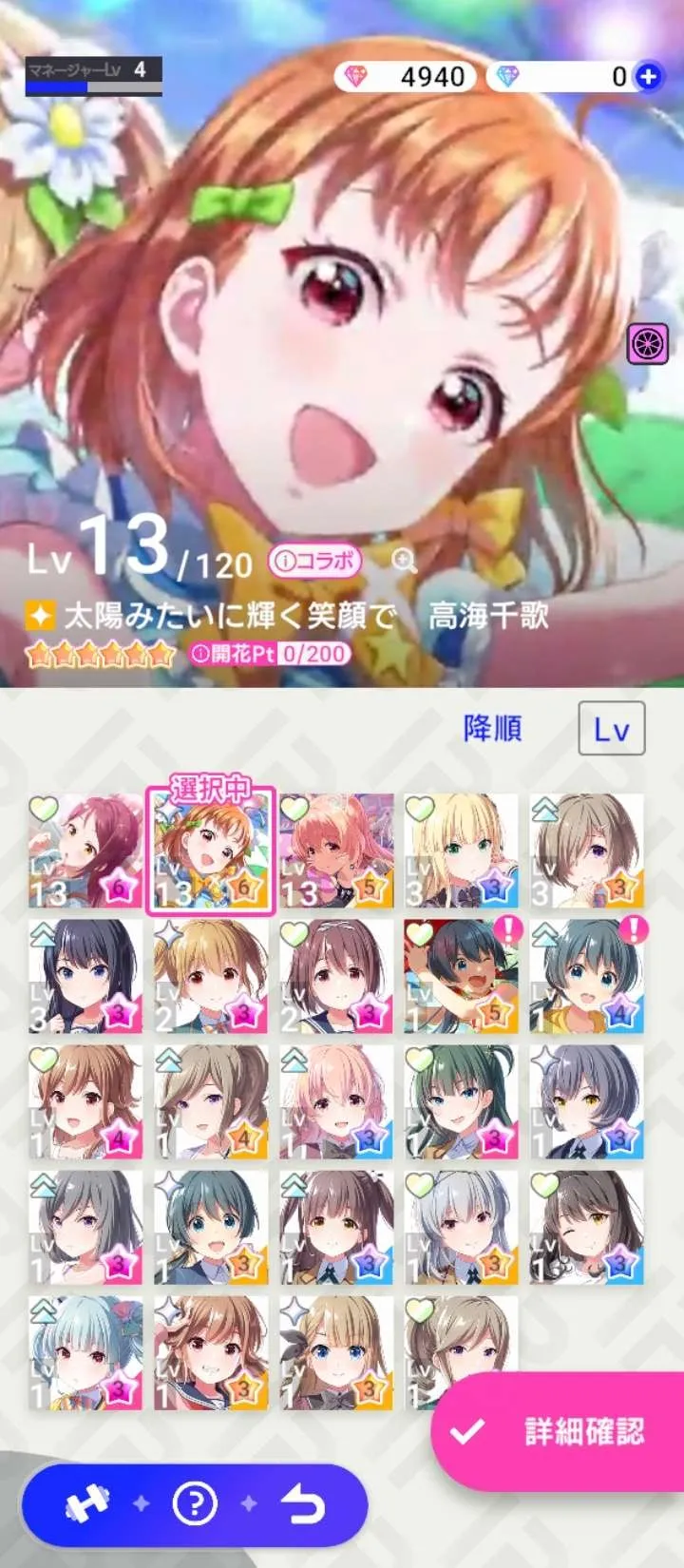Viewport: 684px width, 1568px height.
Task: Zoom the card artwork with magnifier icon
Action: coord(404,562)
